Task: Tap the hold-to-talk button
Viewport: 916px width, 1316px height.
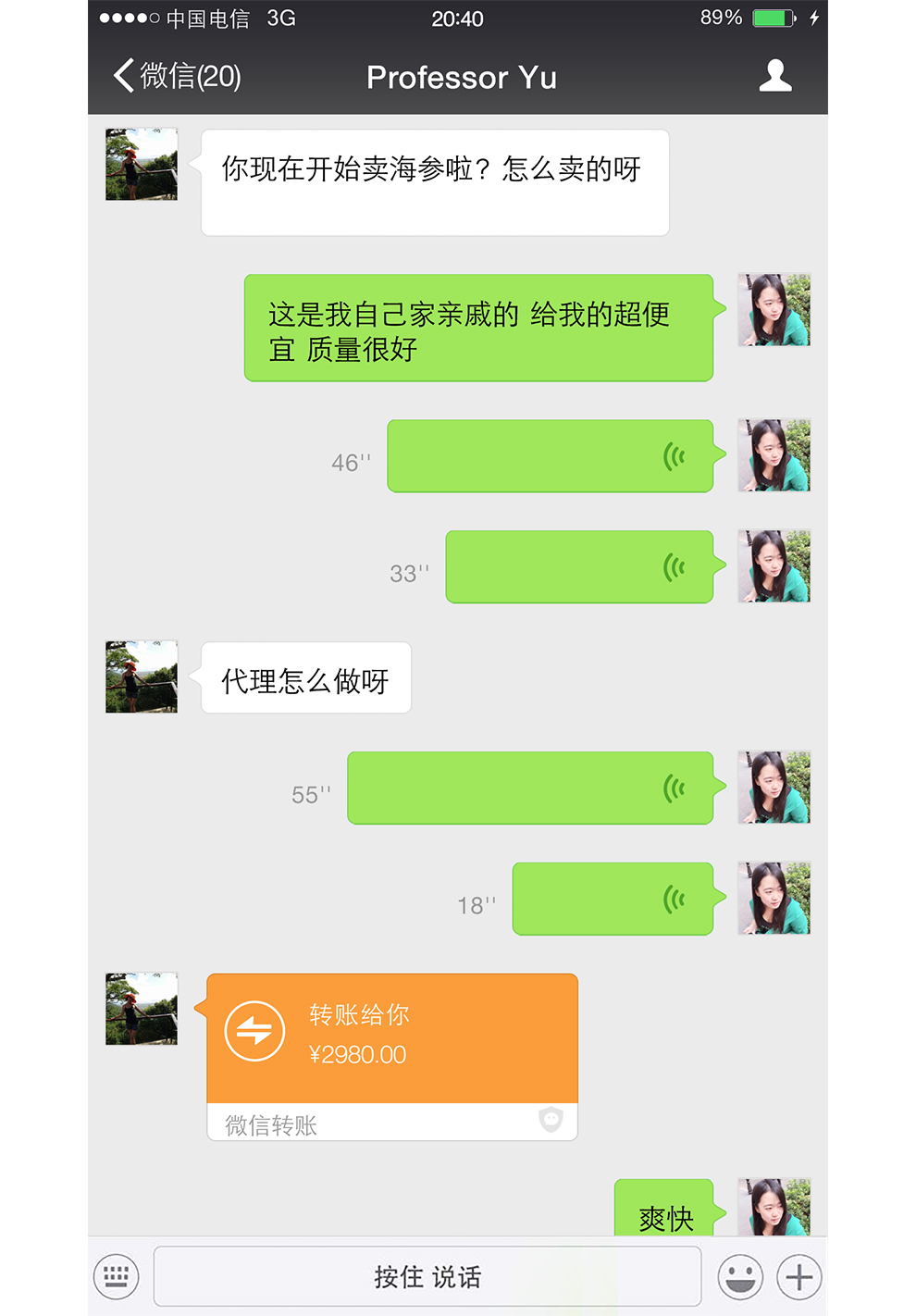Action: pyautogui.click(x=427, y=1277)
